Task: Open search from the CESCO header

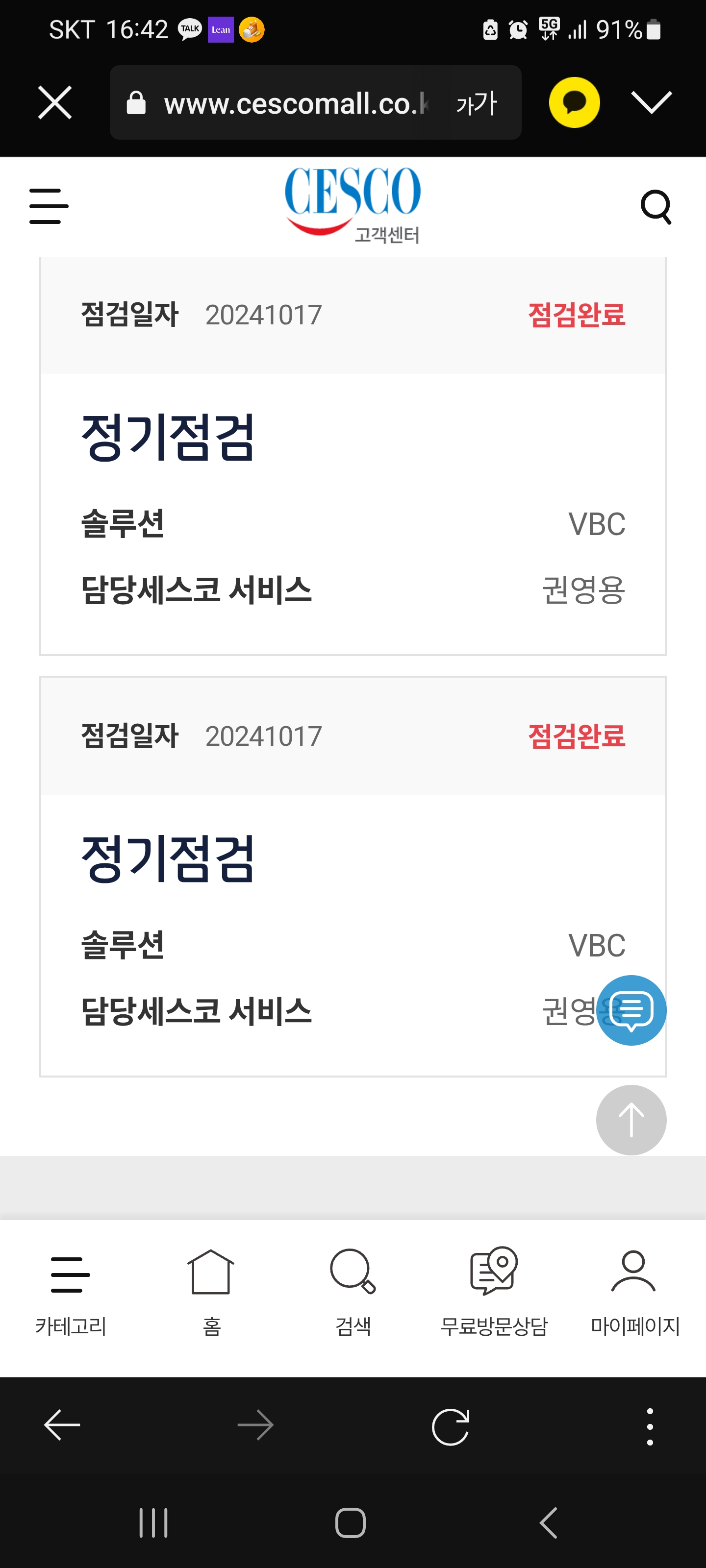Action: (656, 207)
